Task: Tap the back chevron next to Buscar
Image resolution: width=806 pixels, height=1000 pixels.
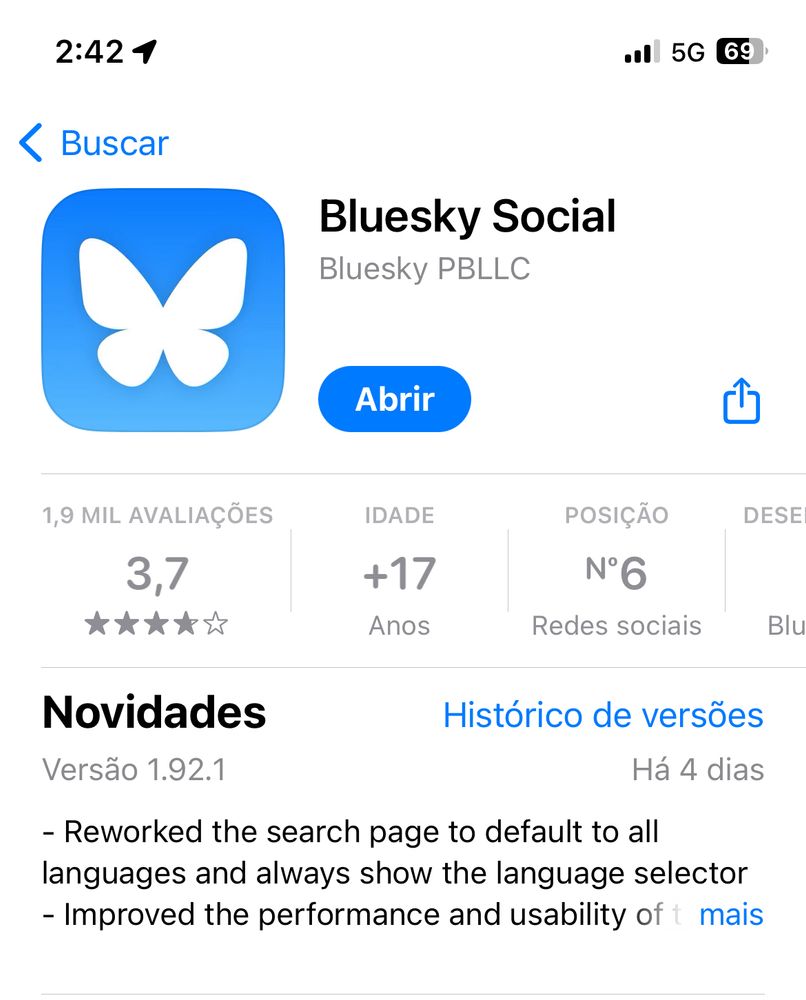Action: tap(28, 143)
